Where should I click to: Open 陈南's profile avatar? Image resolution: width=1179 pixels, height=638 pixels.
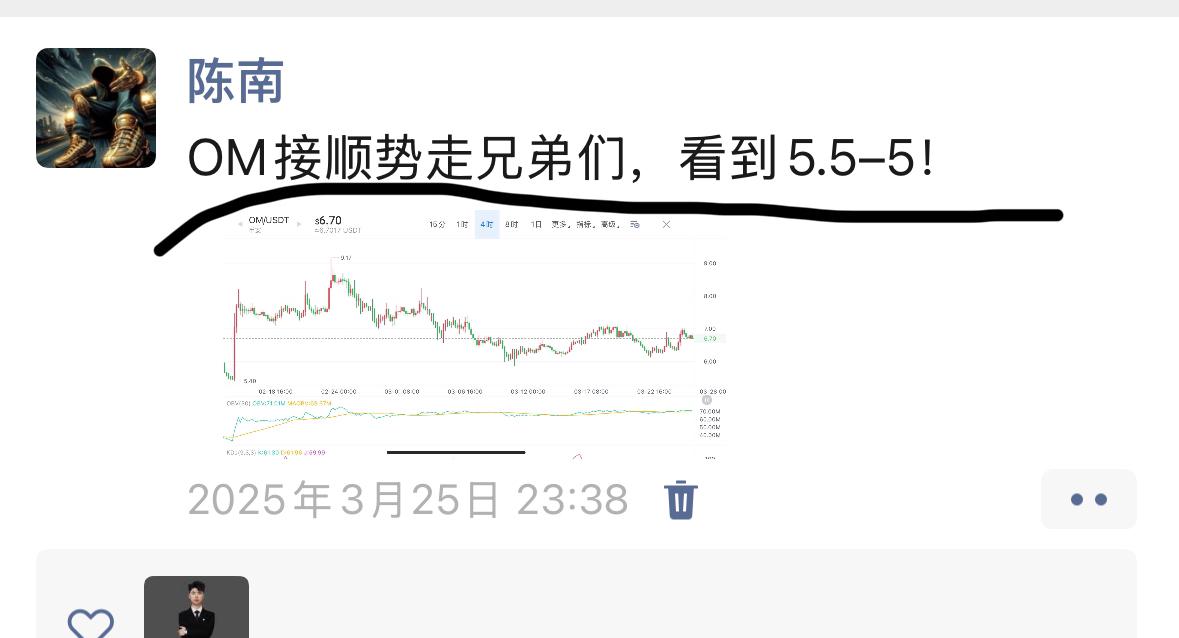(x=96, y=108)
